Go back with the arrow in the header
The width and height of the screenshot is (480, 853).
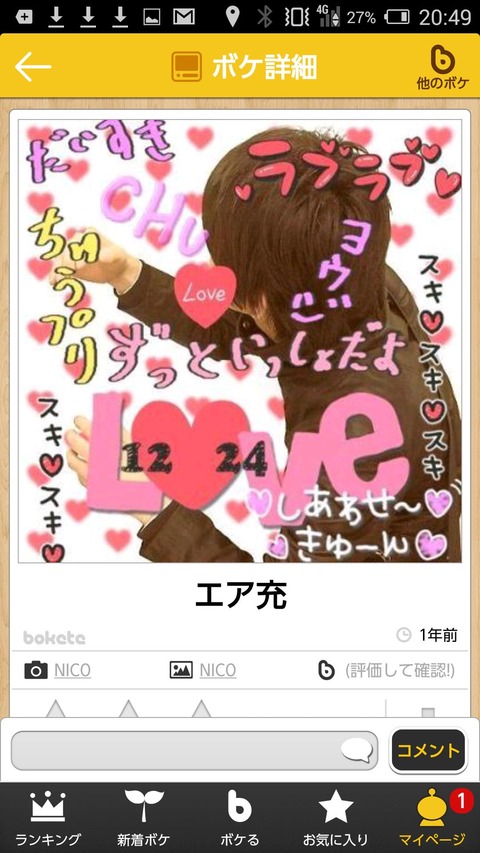pos(33,66)
